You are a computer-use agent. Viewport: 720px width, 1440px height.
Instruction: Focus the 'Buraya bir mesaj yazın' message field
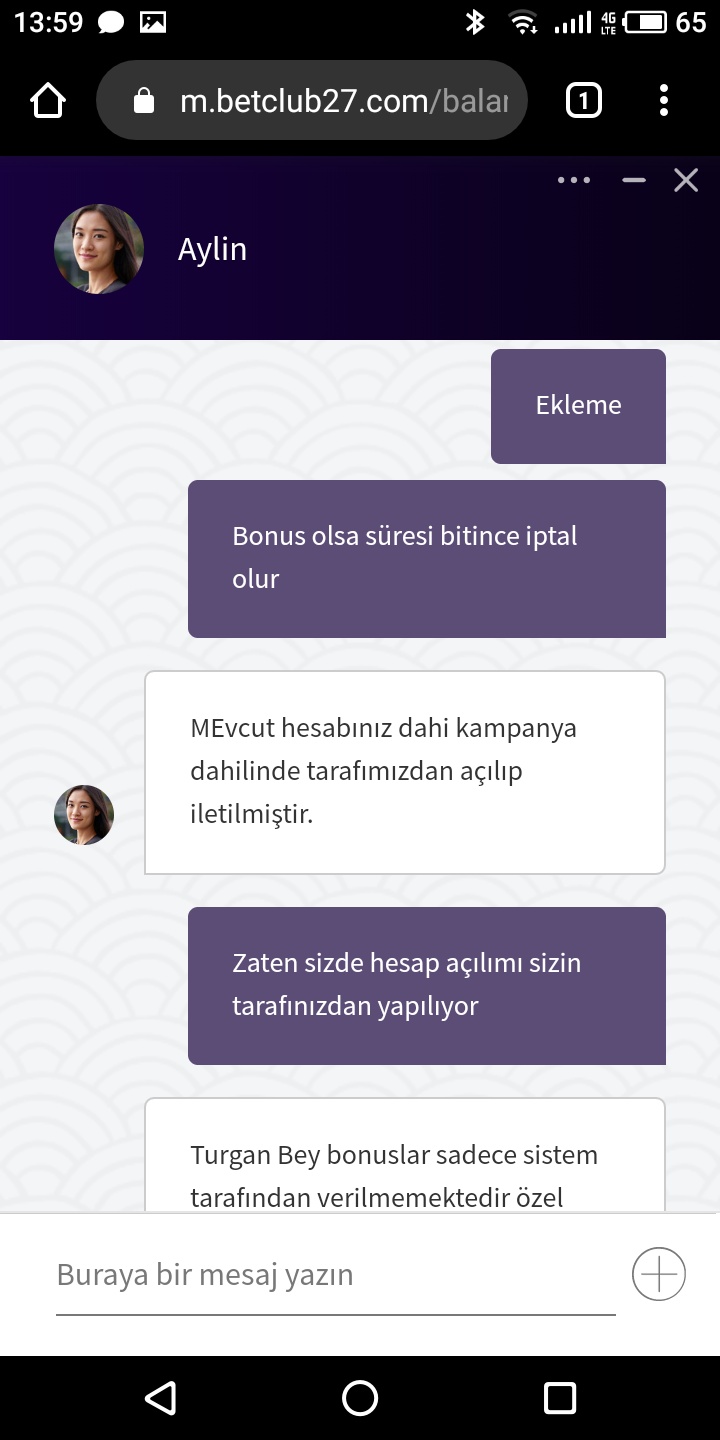pos(335,1275)
